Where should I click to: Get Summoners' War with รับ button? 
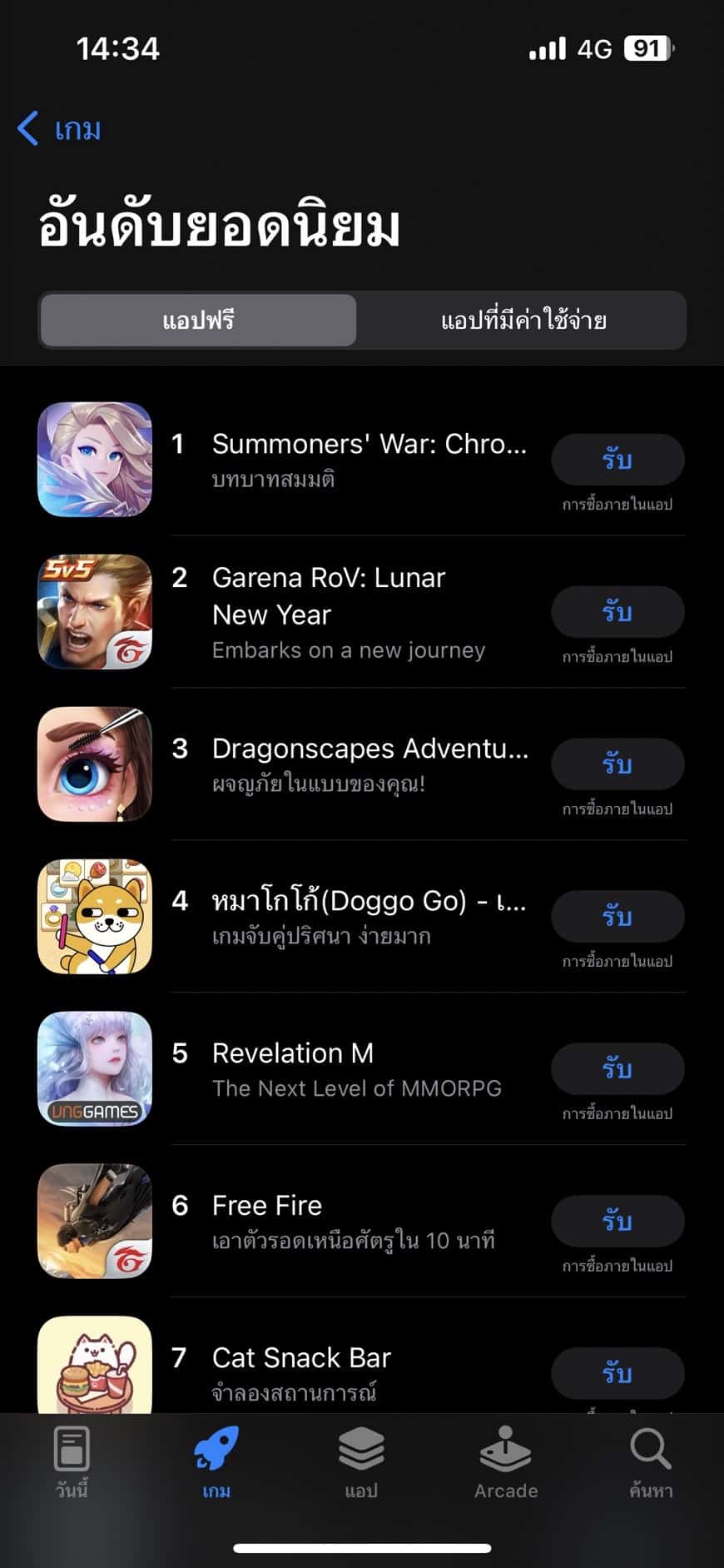(x=617, y=460)
